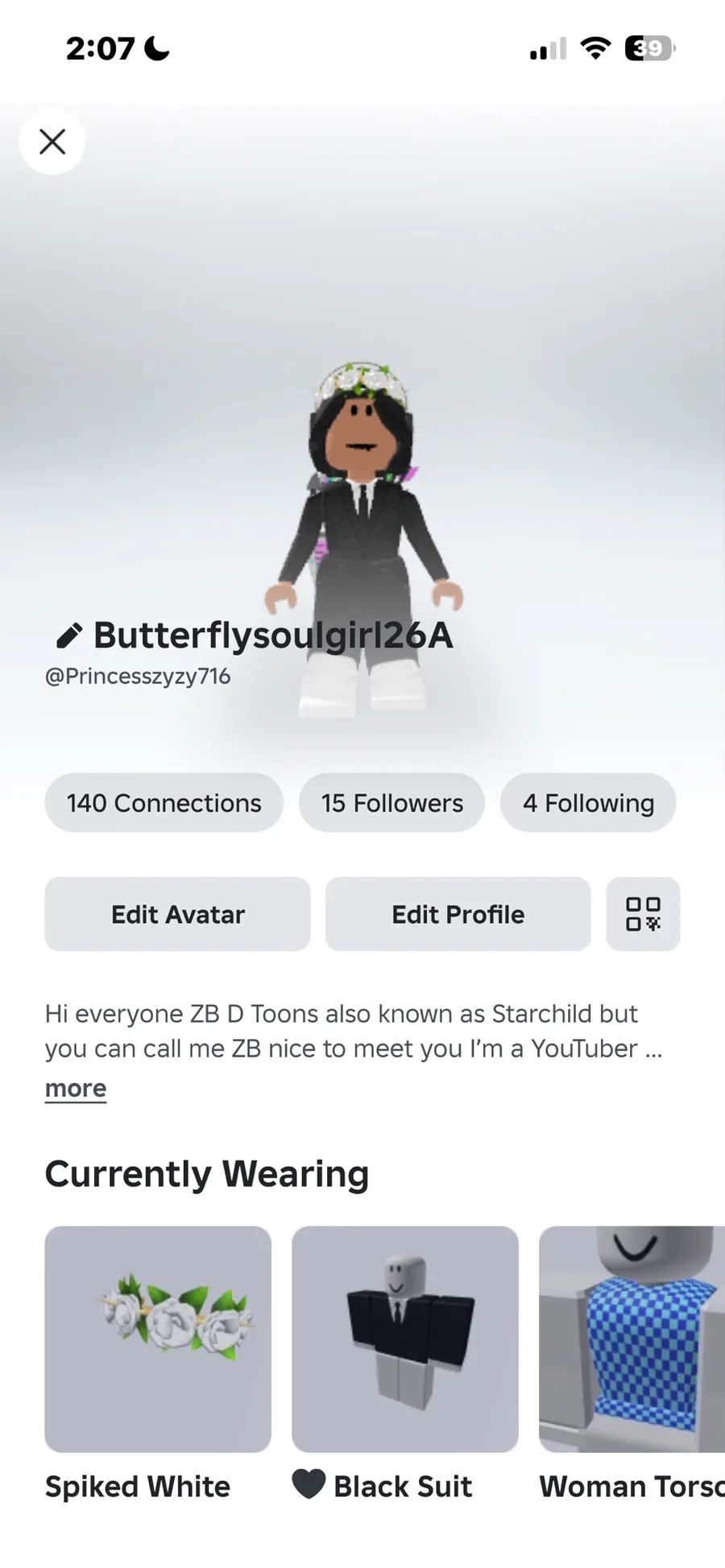Image resolution: width=725 pixels, height=1568 pixels.
Task: Show the 4 Following list
Action: tap(587, 803)
